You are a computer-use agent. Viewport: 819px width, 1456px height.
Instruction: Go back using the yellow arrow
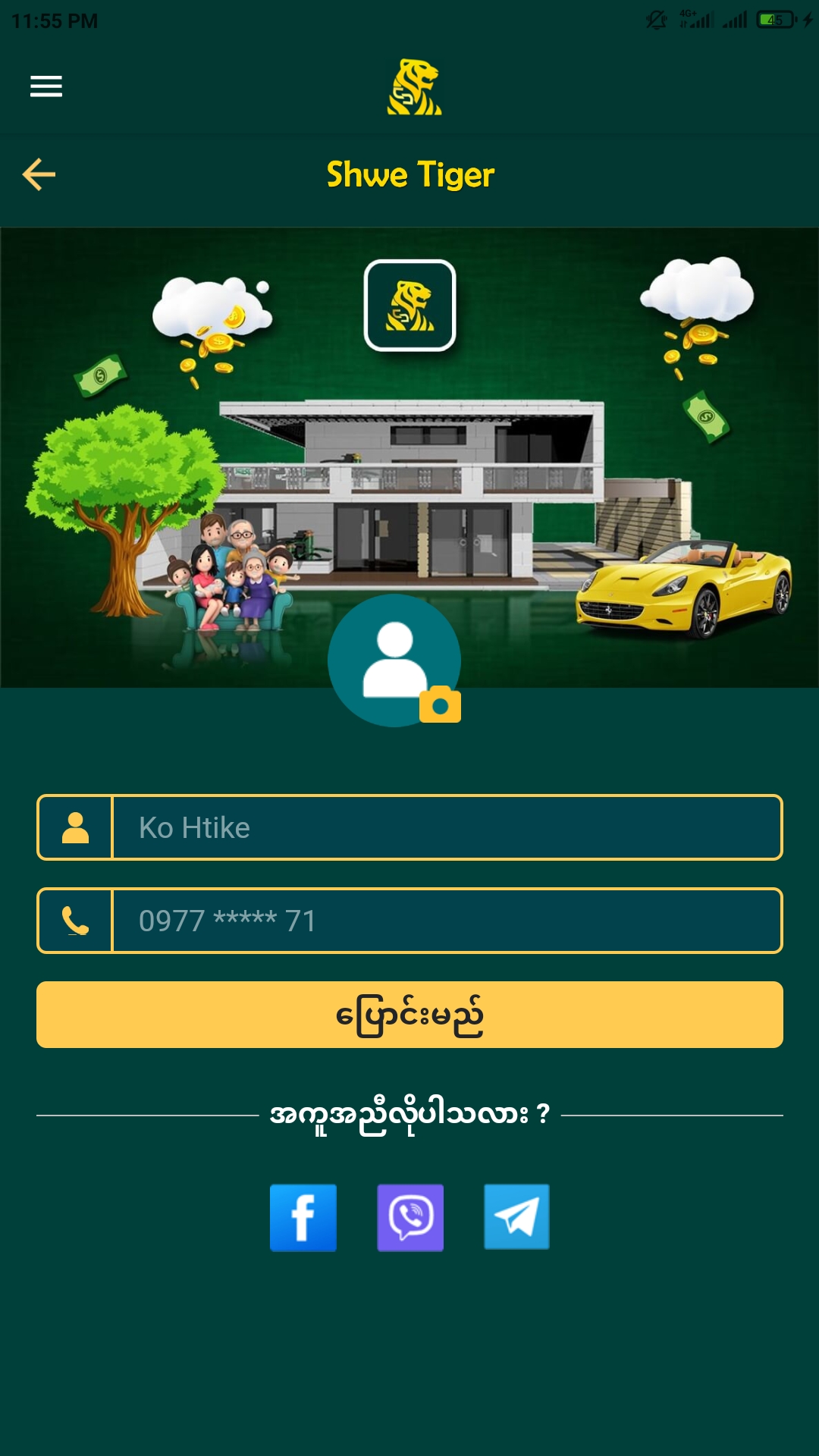39,174
